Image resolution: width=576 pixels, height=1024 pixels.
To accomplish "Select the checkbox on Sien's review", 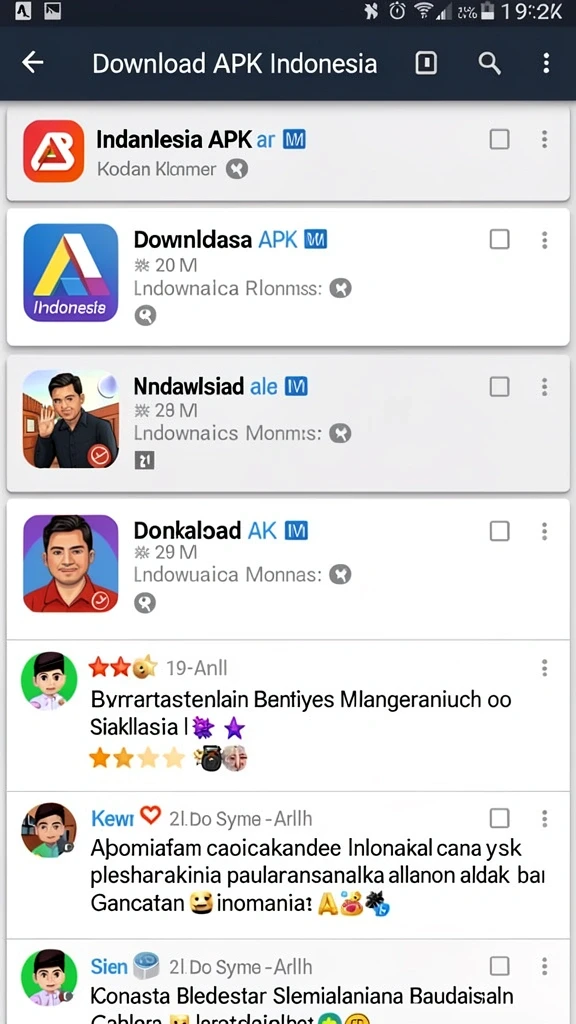I will coord(500,966).
